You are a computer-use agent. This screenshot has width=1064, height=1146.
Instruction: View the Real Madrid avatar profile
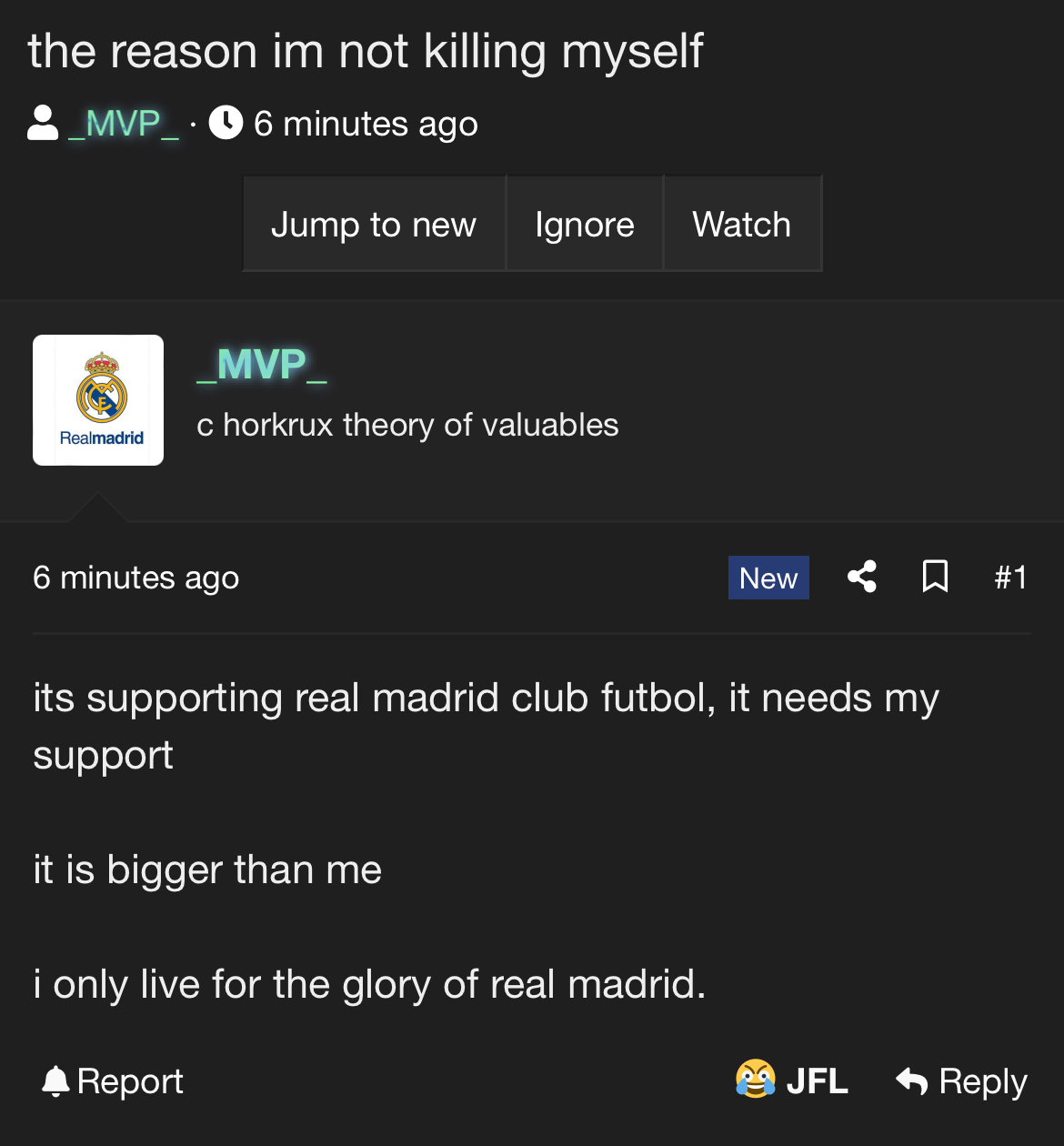98,400
